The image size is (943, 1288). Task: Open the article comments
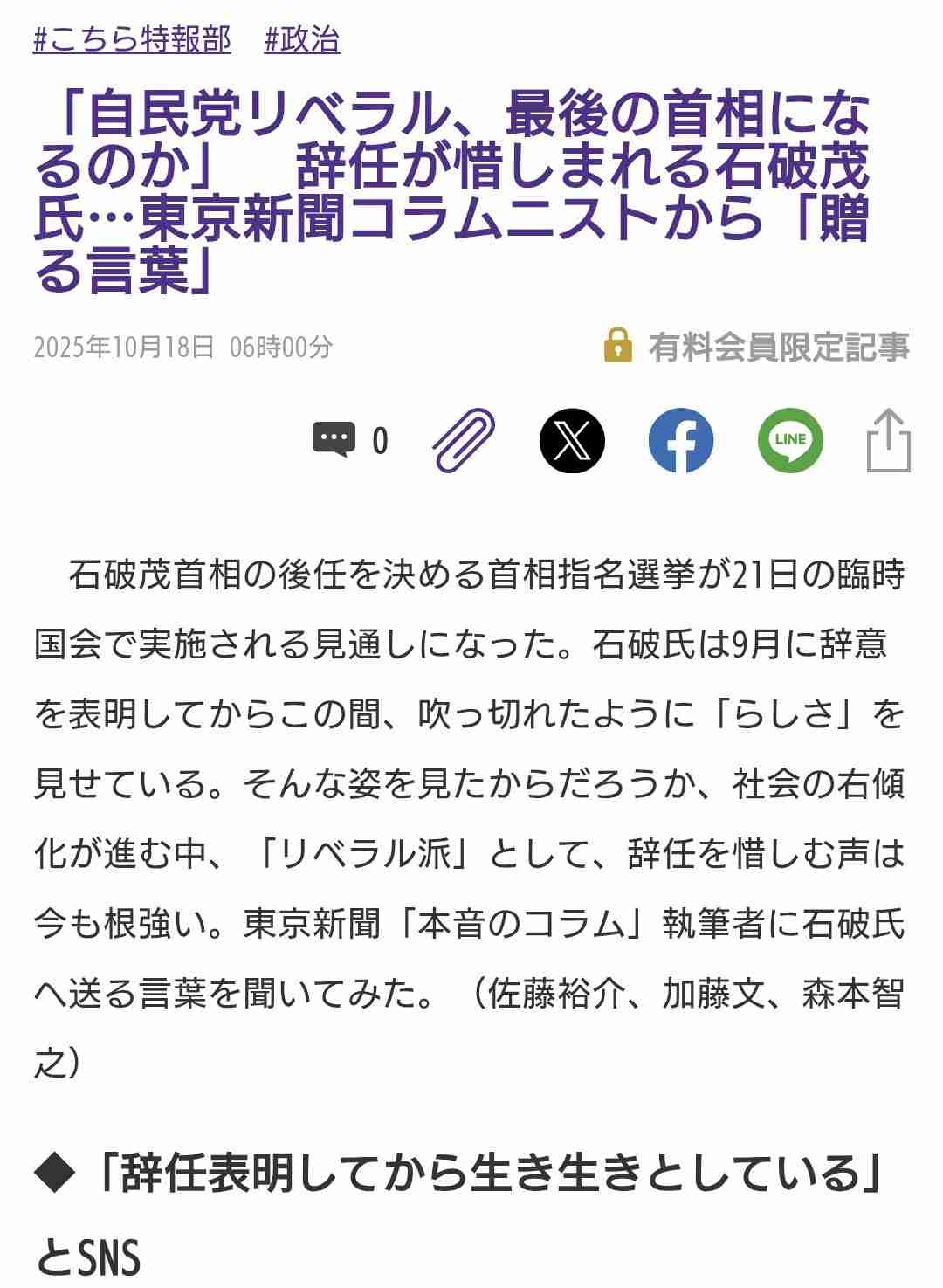click(335, 439)
